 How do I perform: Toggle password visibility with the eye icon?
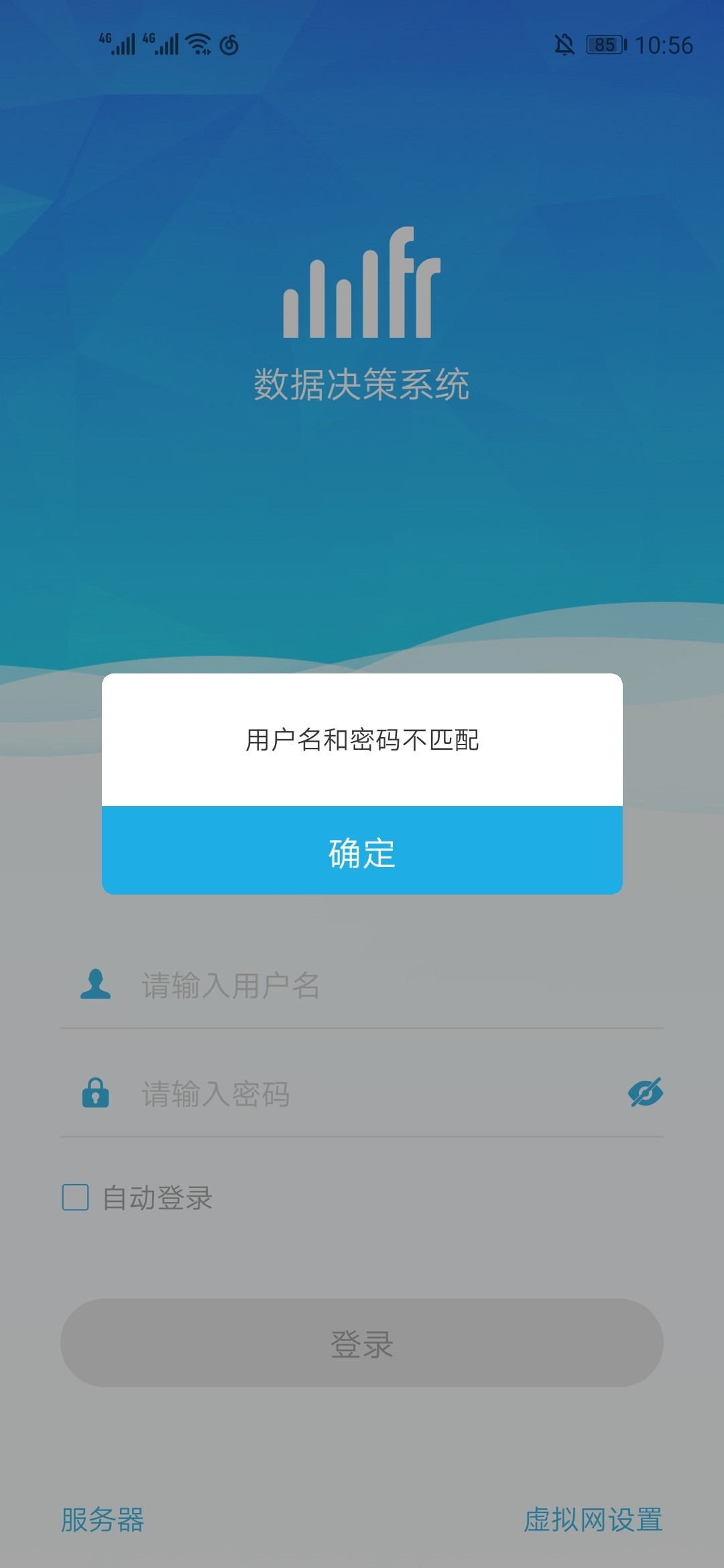(645, 1093)
